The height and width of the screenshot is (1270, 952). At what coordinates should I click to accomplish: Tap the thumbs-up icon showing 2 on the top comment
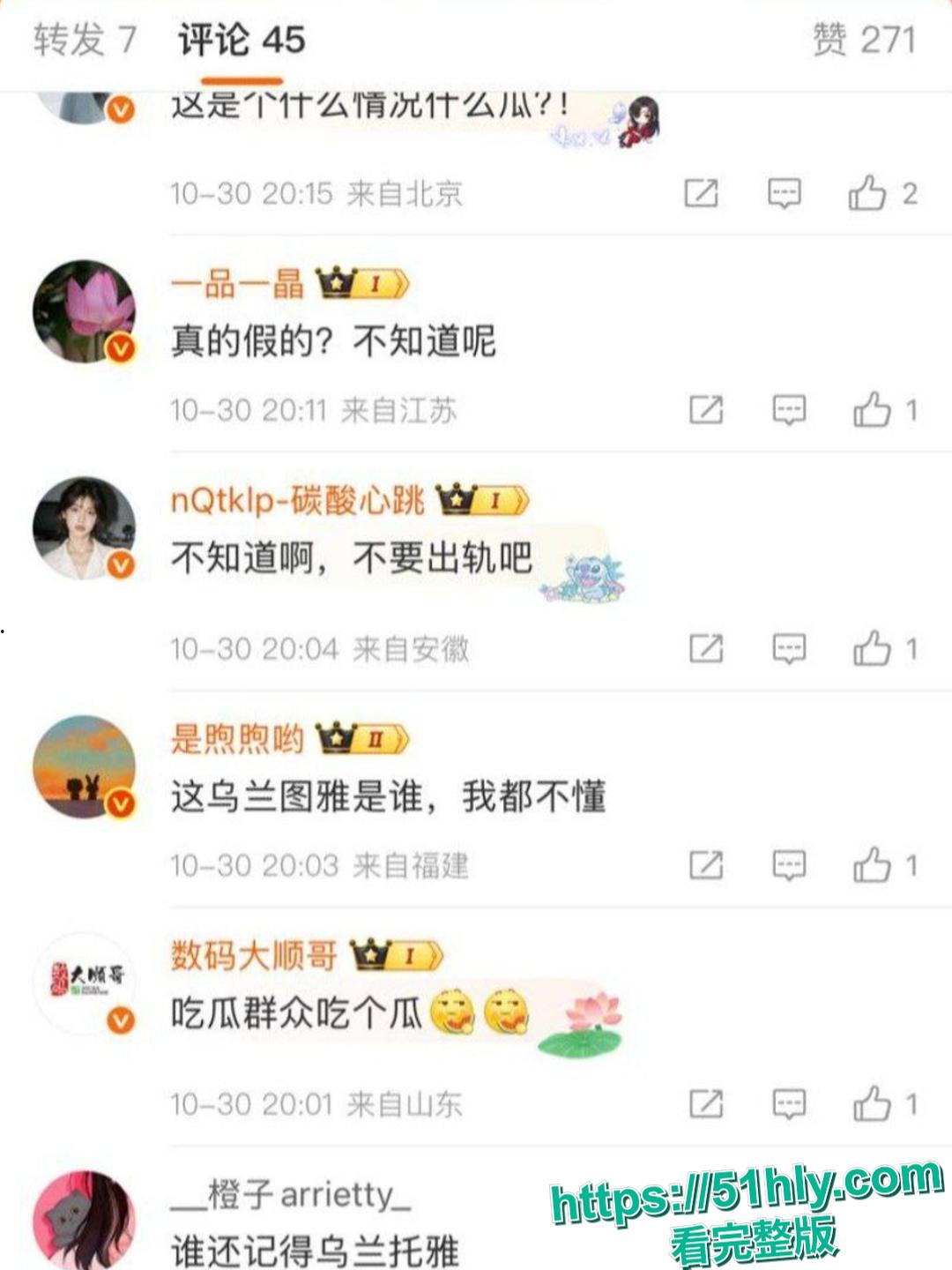pyautogui.click(x=869, y=190)
